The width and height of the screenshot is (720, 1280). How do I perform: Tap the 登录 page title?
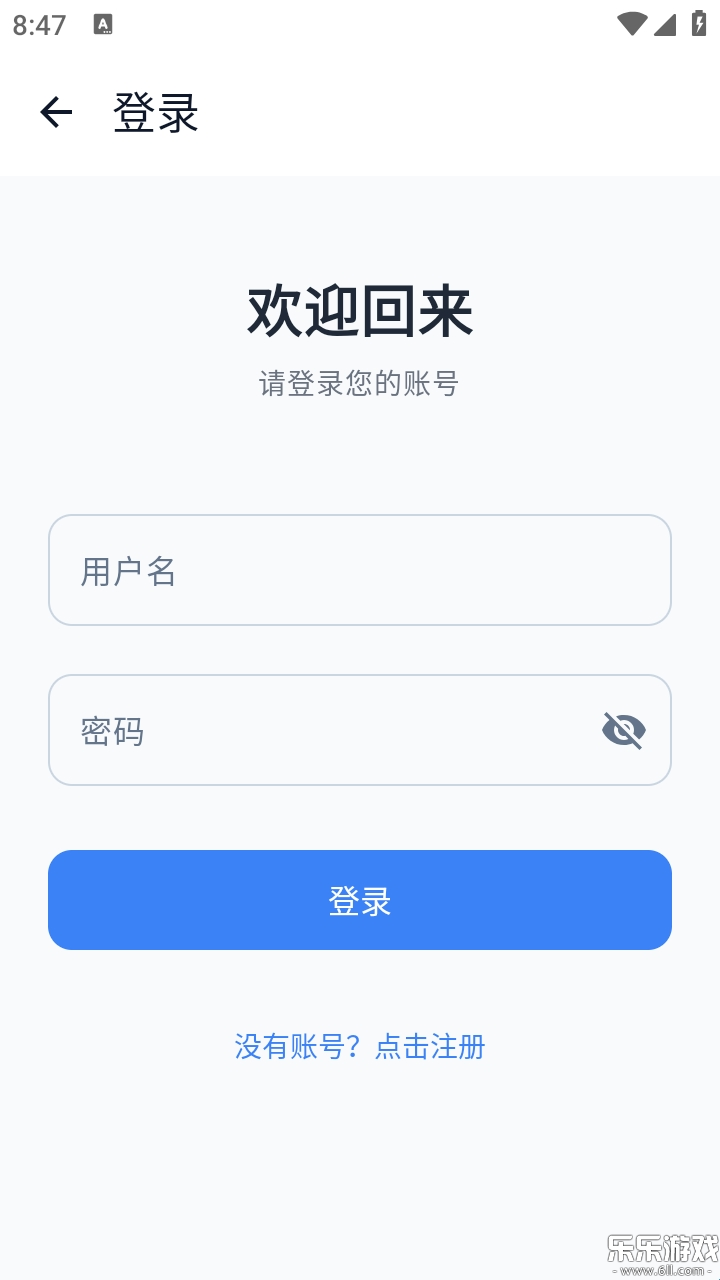[155, 113]
